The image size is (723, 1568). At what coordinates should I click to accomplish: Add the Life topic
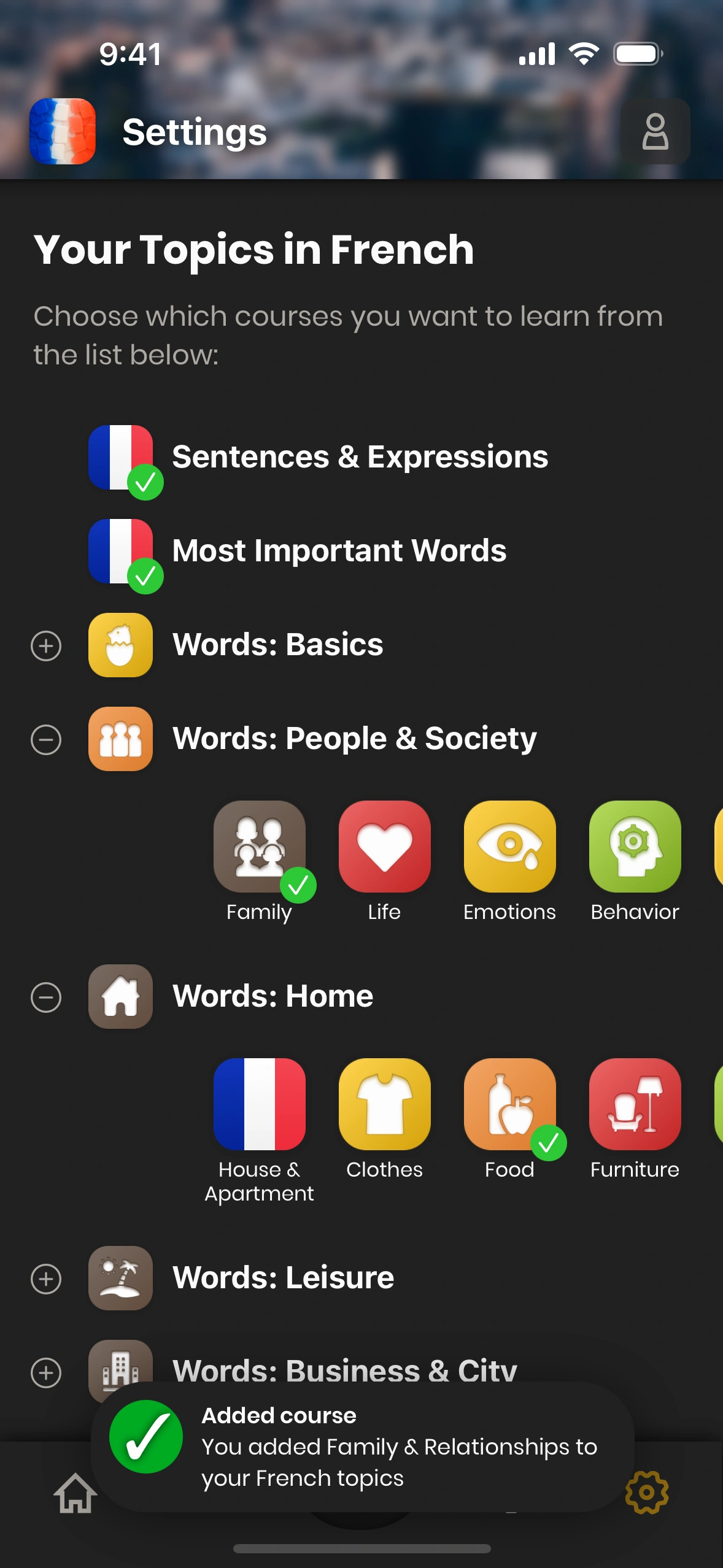[x=385, y=847]
